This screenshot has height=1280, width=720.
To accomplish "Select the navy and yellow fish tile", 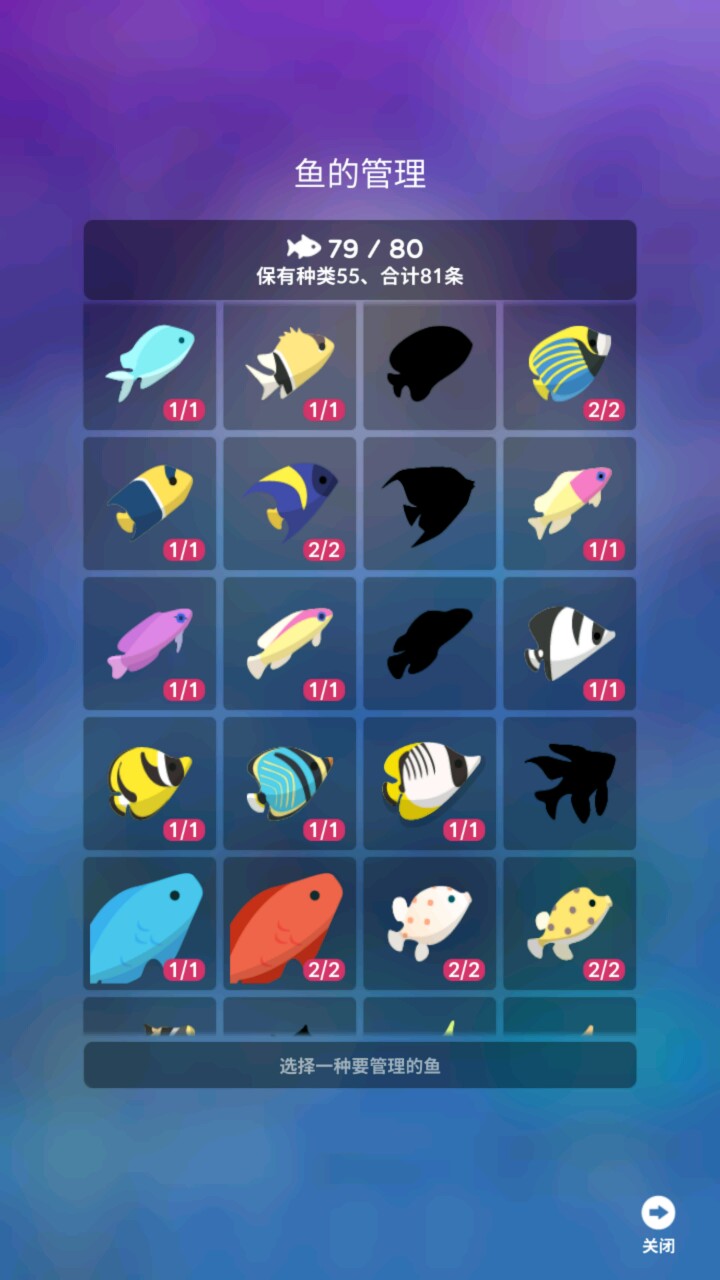I will 150,503.
